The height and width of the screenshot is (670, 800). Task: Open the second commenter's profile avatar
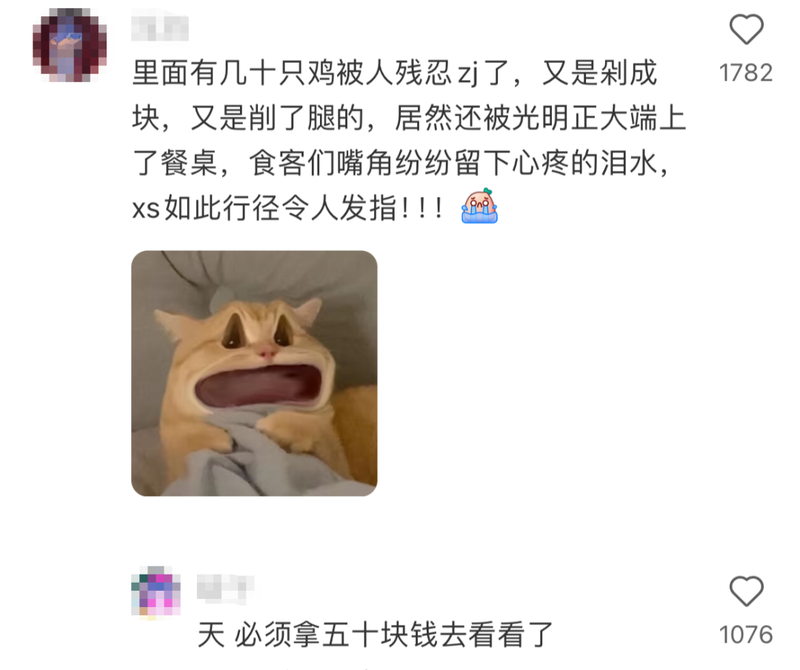156,591
